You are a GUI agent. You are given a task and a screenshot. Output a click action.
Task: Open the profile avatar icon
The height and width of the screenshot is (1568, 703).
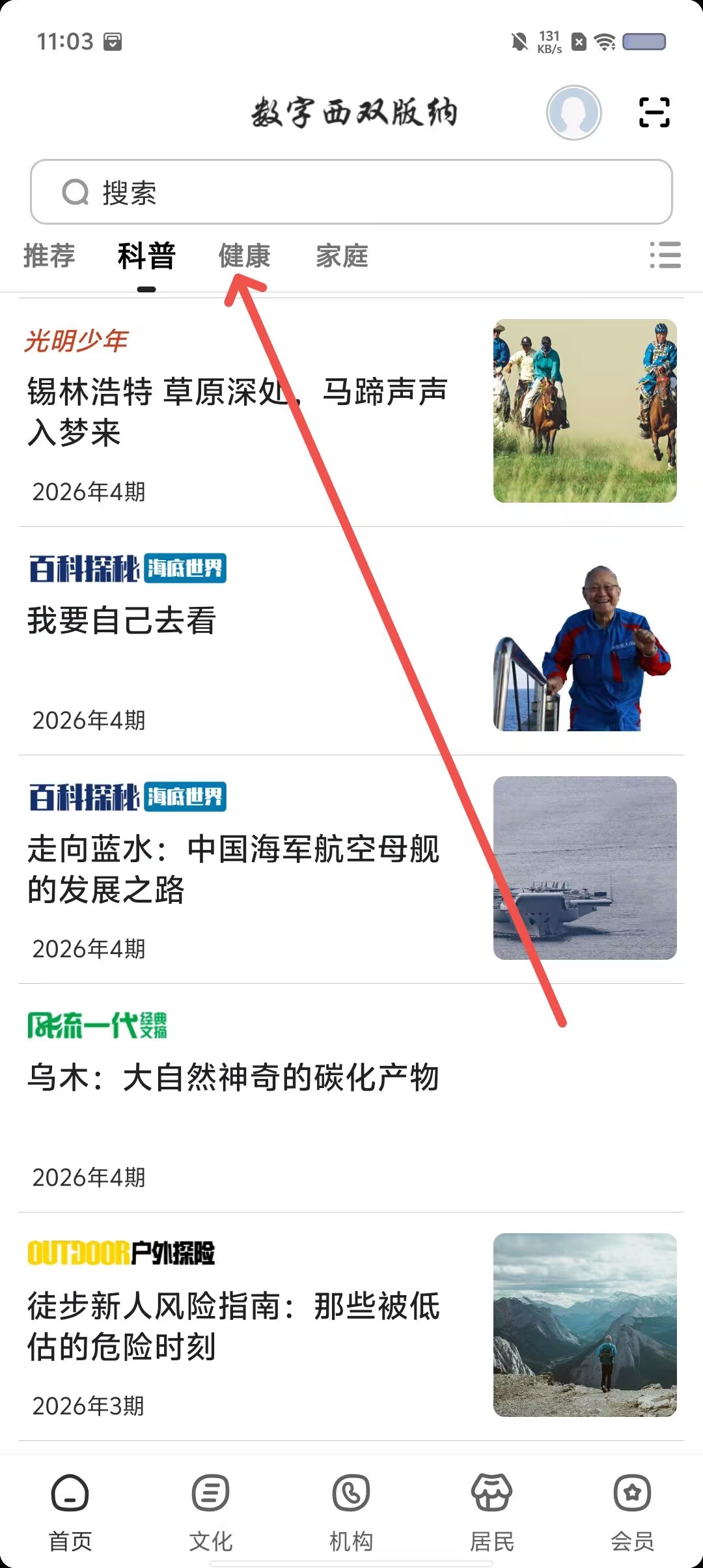(x=573, y=113)
